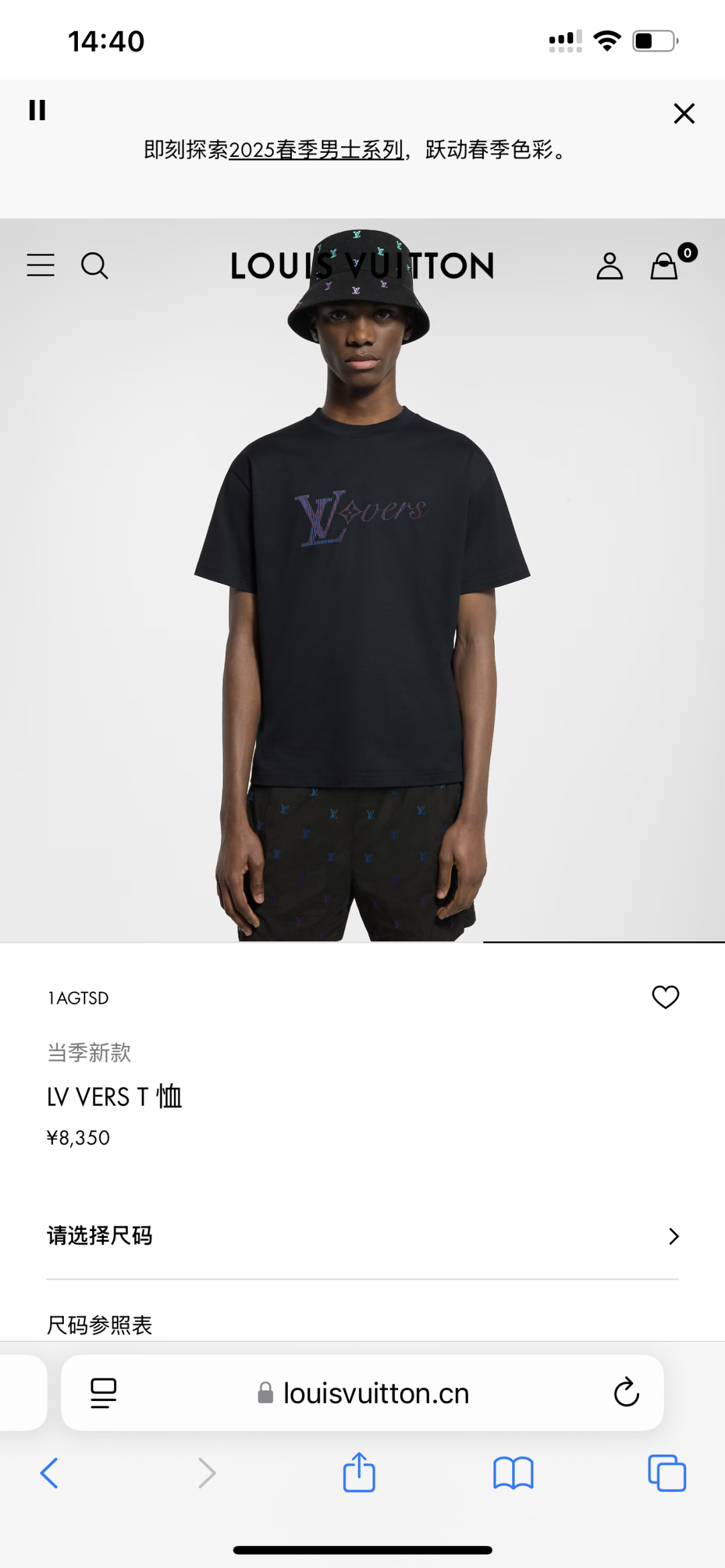Open Safari page settings menu

coord(103,1393)
